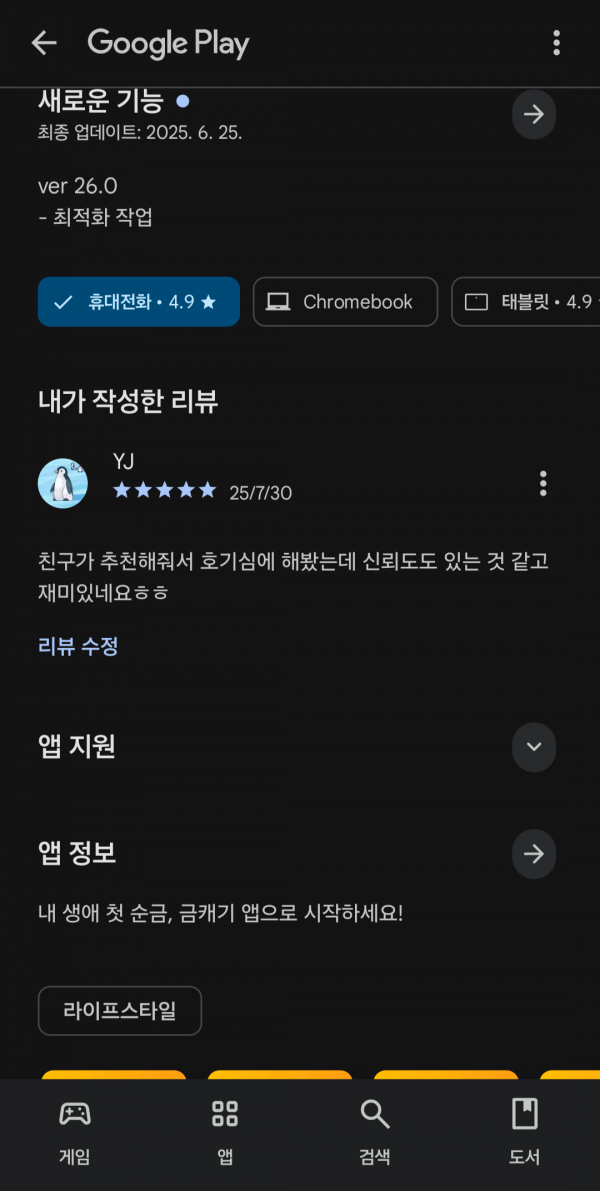Open the 앱 정보 arrow
Screen dimensions: 600x1191
tap(534, 854)
